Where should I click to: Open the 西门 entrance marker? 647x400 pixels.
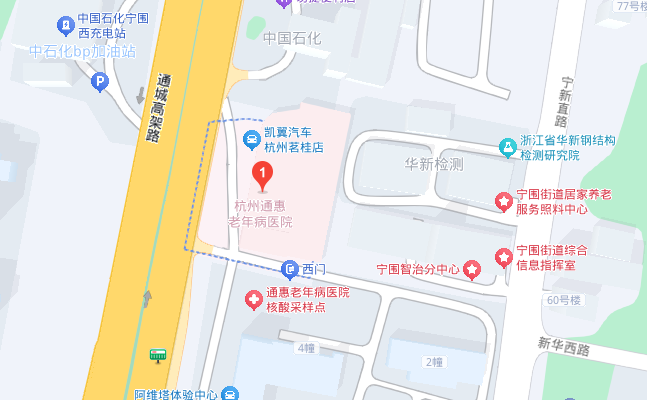click(x=289, y=269)
